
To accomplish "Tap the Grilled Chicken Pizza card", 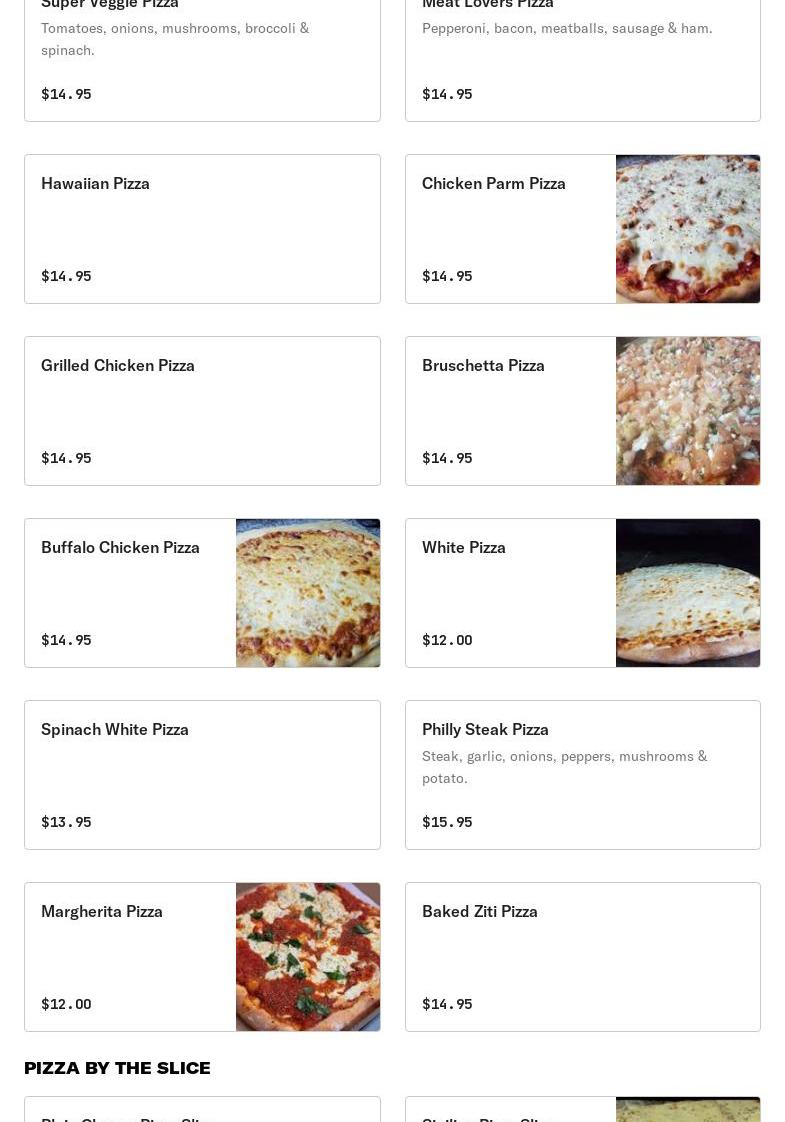I will 202,411.
